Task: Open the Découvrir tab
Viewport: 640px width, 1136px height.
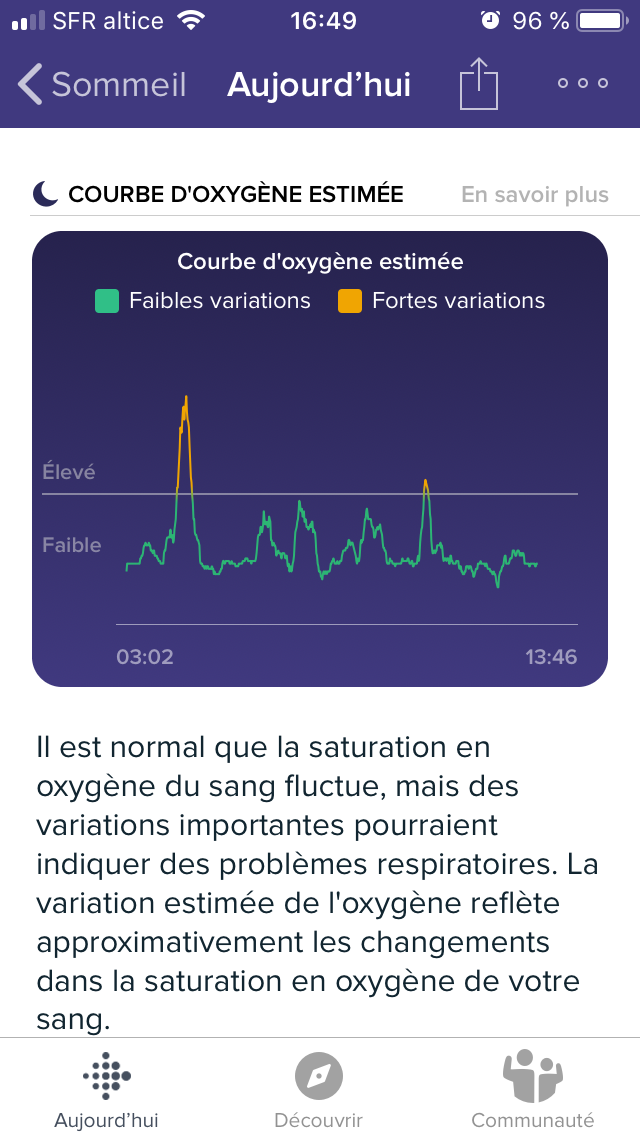Action: 319,1088
